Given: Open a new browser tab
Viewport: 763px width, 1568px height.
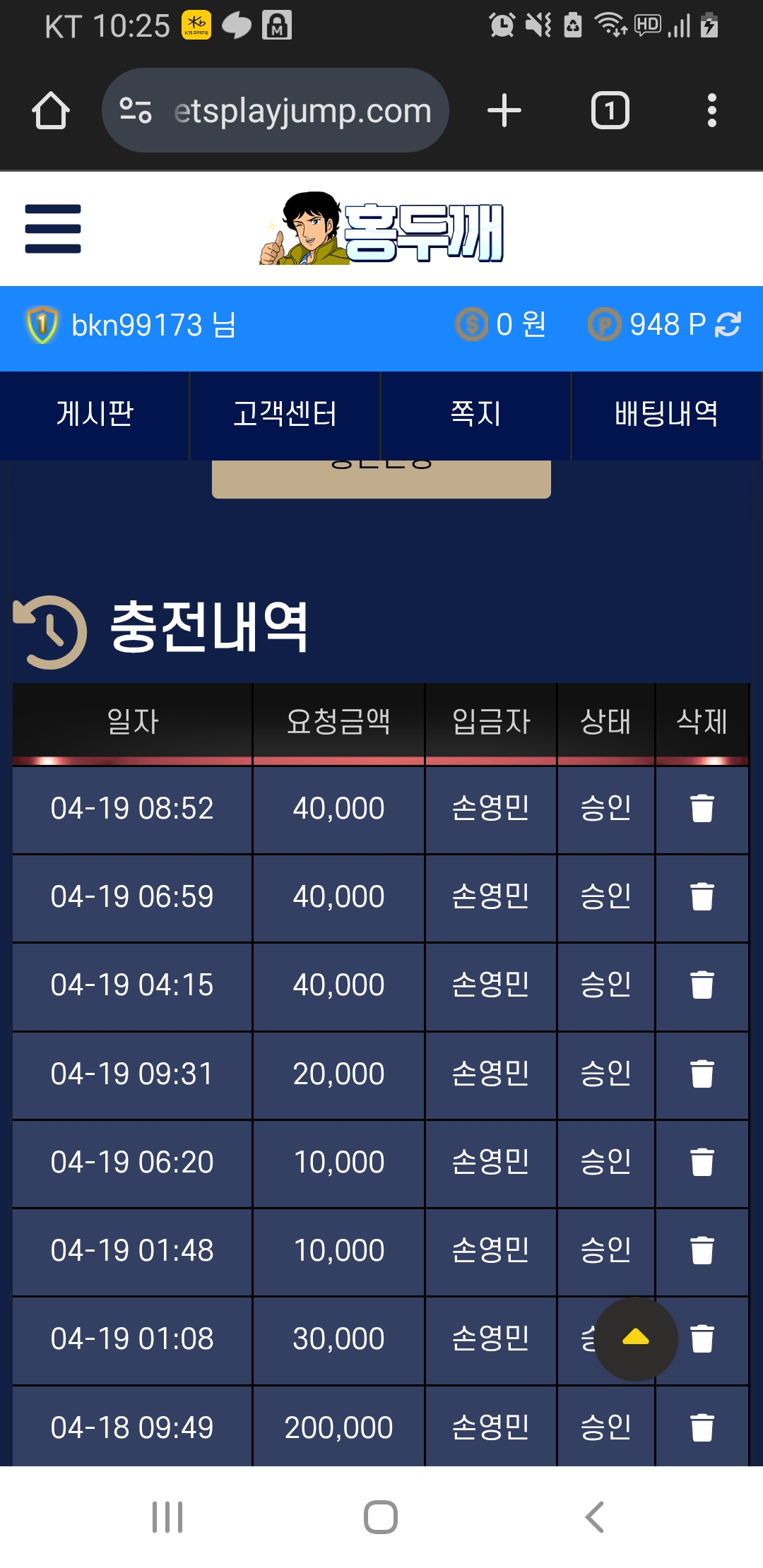Looking at the screenshot, I should coord(504,111).
